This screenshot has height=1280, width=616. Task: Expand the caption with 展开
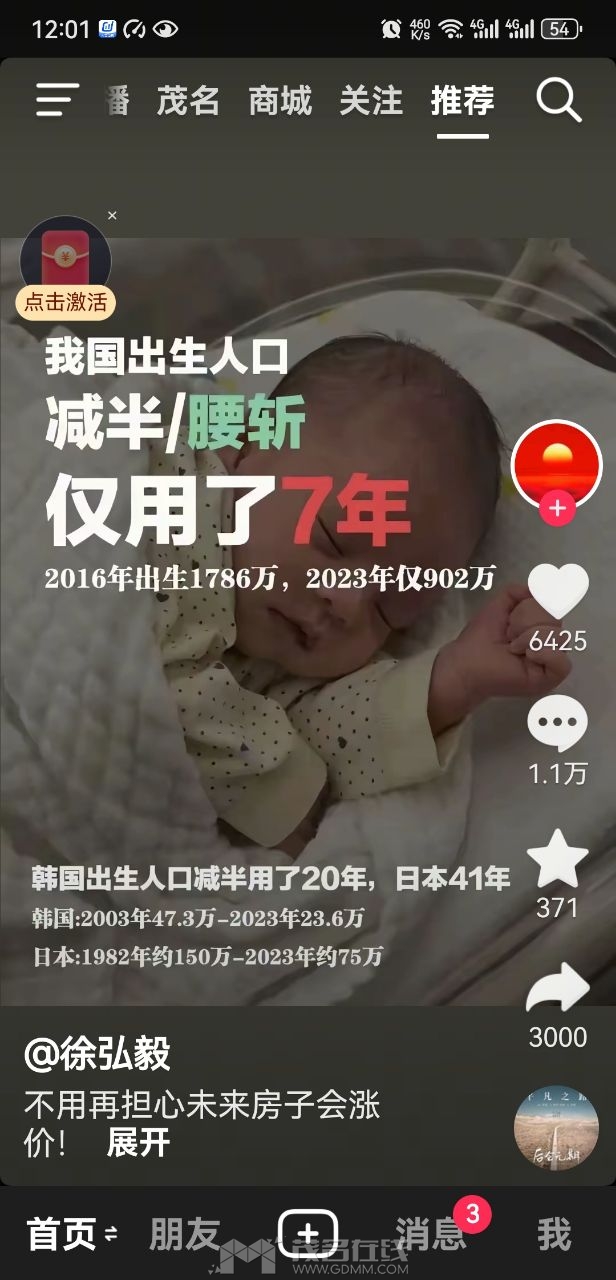138,1142
